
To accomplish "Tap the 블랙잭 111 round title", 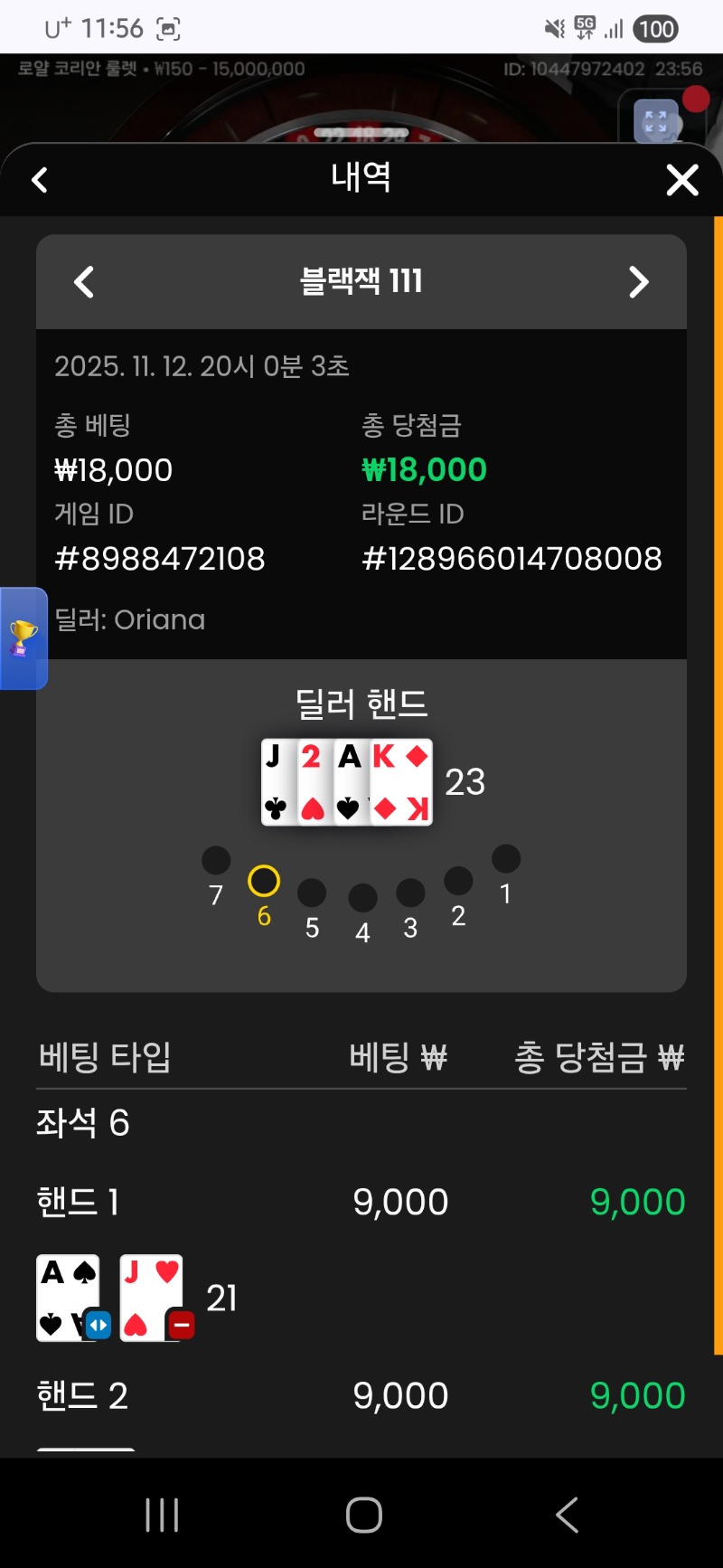I will coord(361,282).
